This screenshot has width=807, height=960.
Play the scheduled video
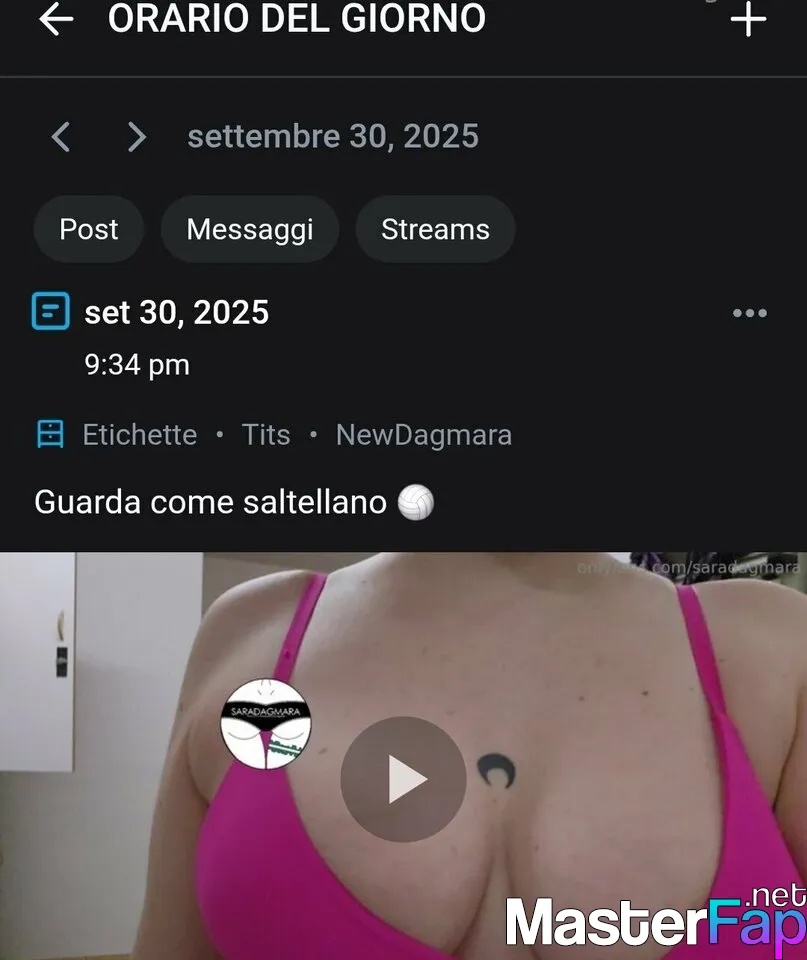pos(403,779)
